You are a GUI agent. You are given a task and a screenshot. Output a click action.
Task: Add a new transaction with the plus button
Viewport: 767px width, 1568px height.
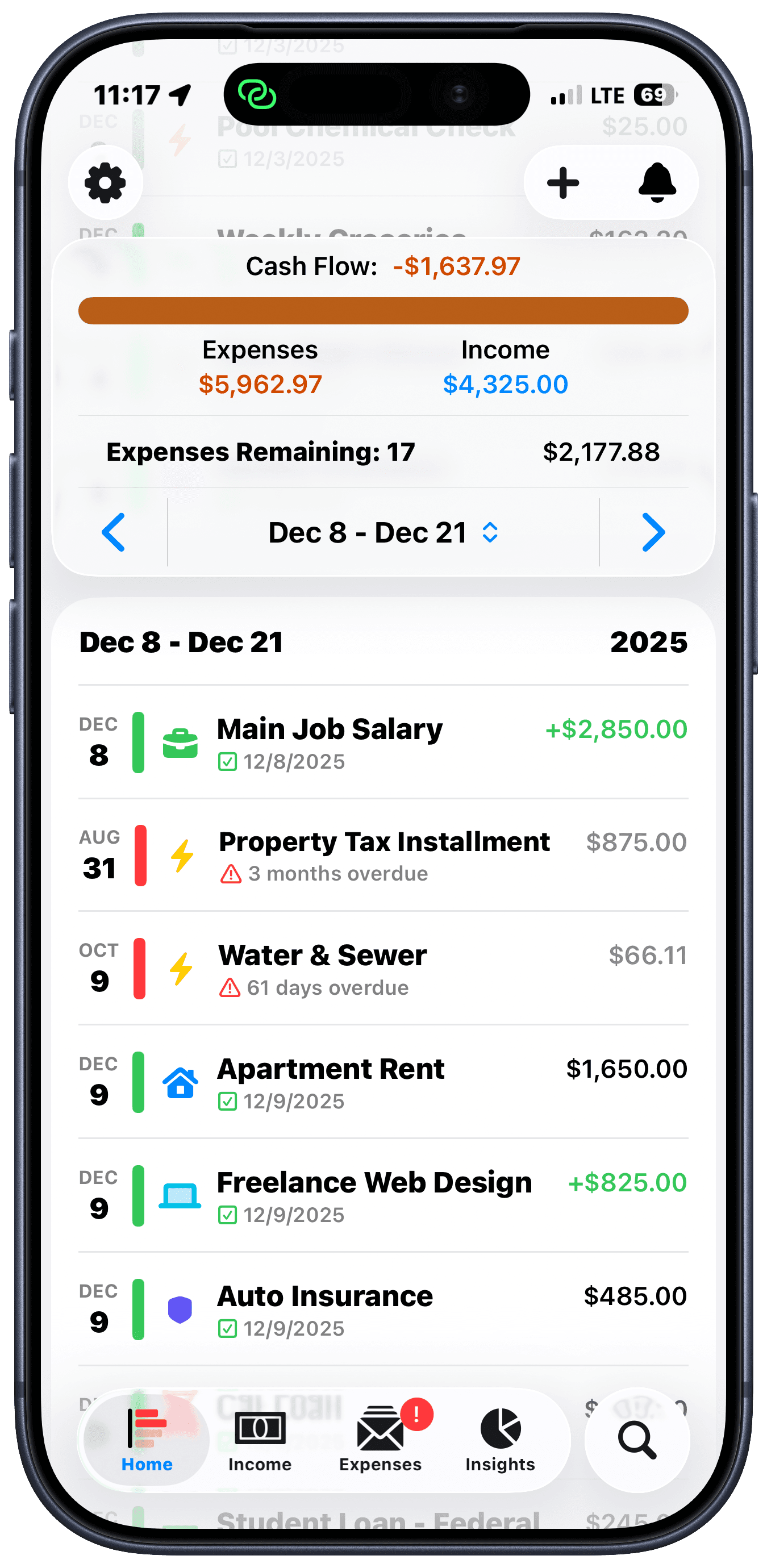tap(563, 182)
